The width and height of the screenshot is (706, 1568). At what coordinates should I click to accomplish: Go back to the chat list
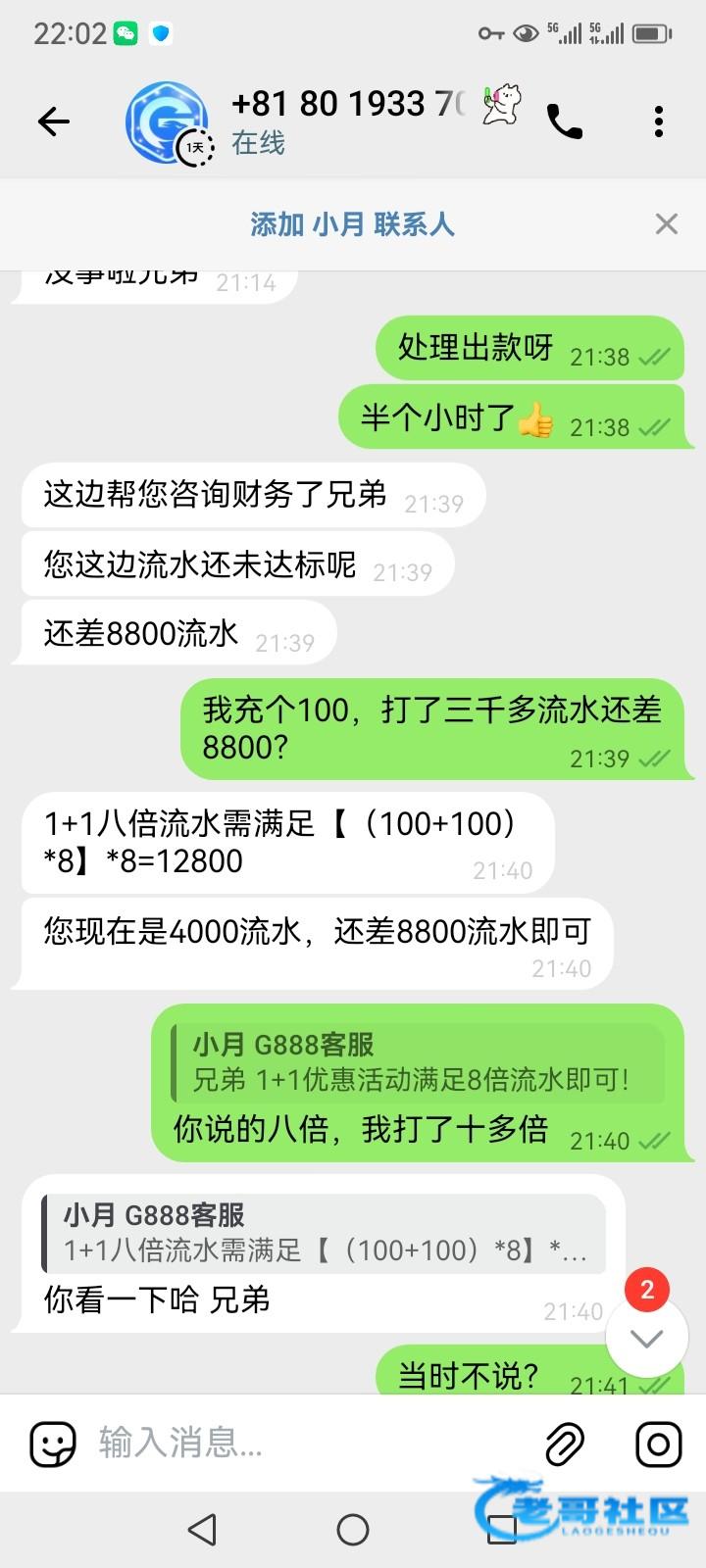click(54, 122)
